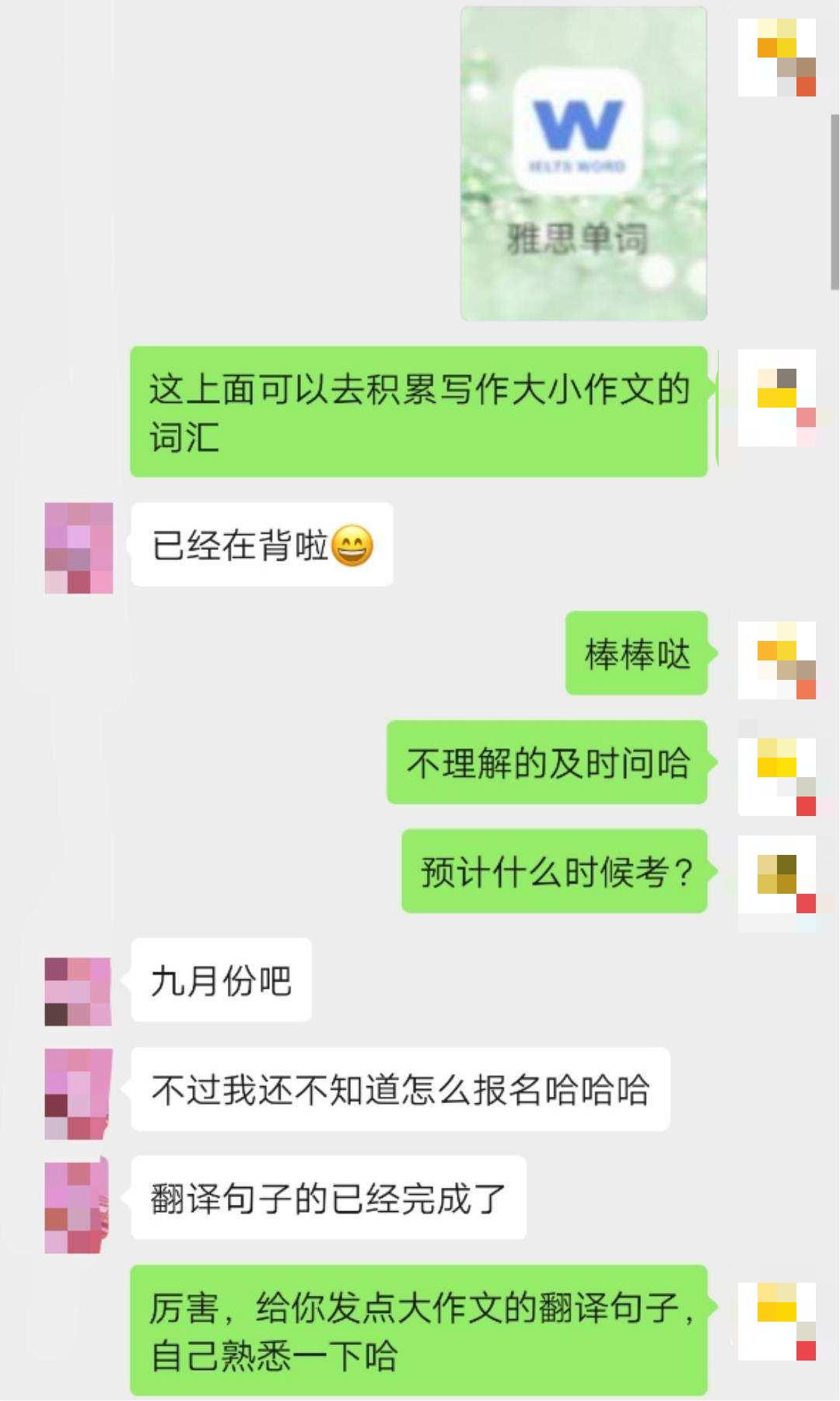Tap the avatar beside 九月份吧 message
Viewport: 840px width, 1401px height.
78,991
